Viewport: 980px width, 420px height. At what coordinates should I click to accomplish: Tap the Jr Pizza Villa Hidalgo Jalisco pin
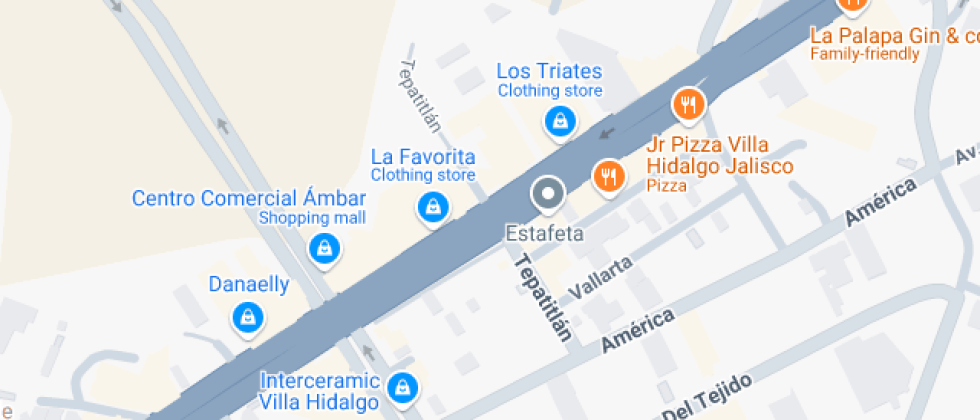(609, 176)
